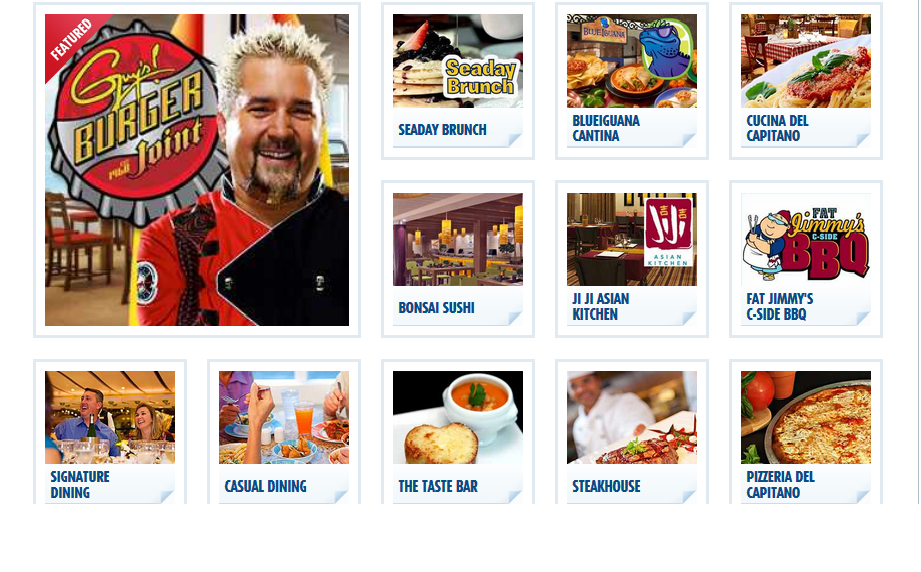Open the Steakhouse card
This screenshot has width=921, height=572.
pos(631,436)
